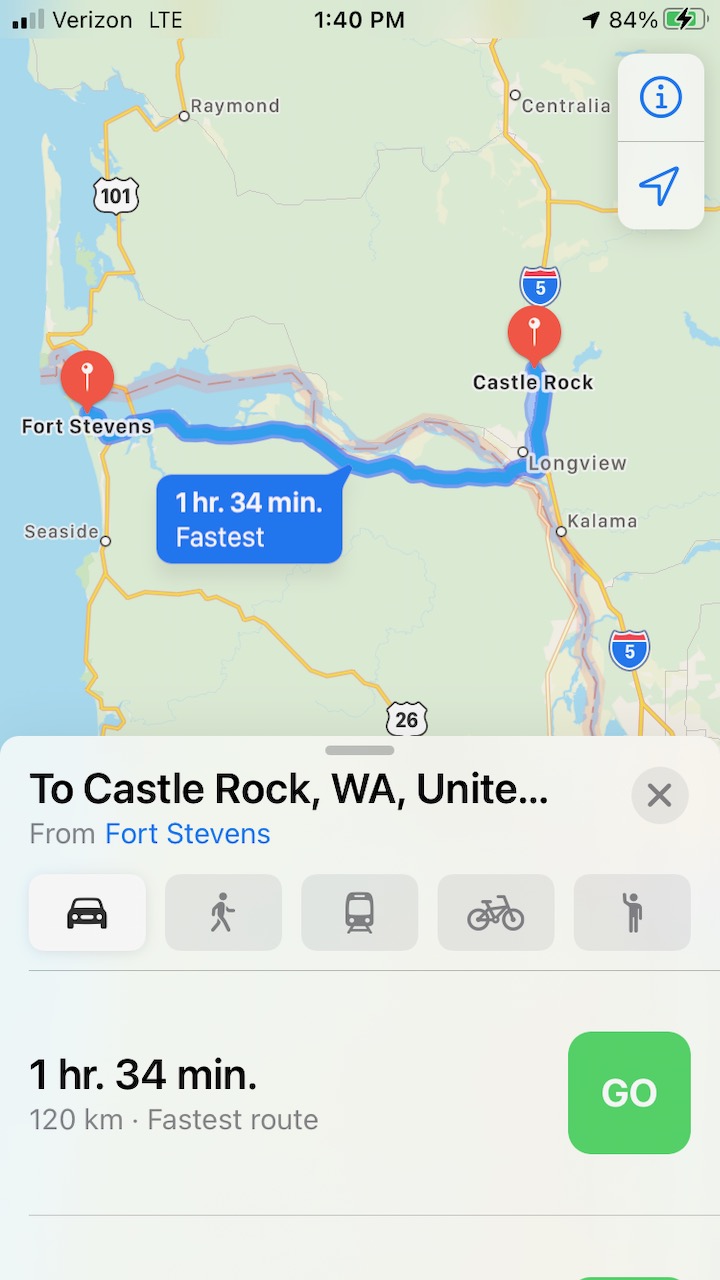This screenshot has height=1280, width=720.
Task: Close the directions panel
Action: [x=660, y=796]
